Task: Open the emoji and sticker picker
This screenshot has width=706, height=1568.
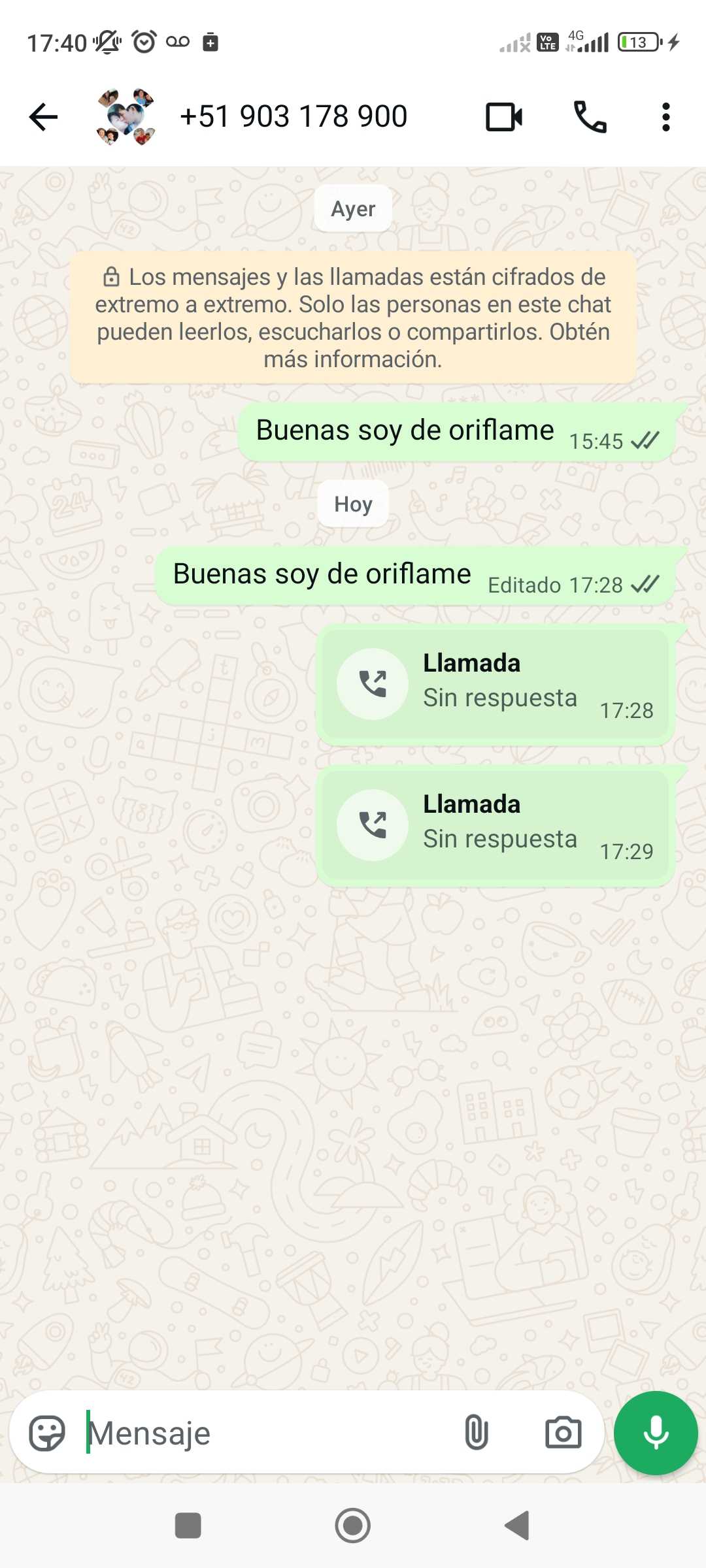Action: (x=47, y=1433)
